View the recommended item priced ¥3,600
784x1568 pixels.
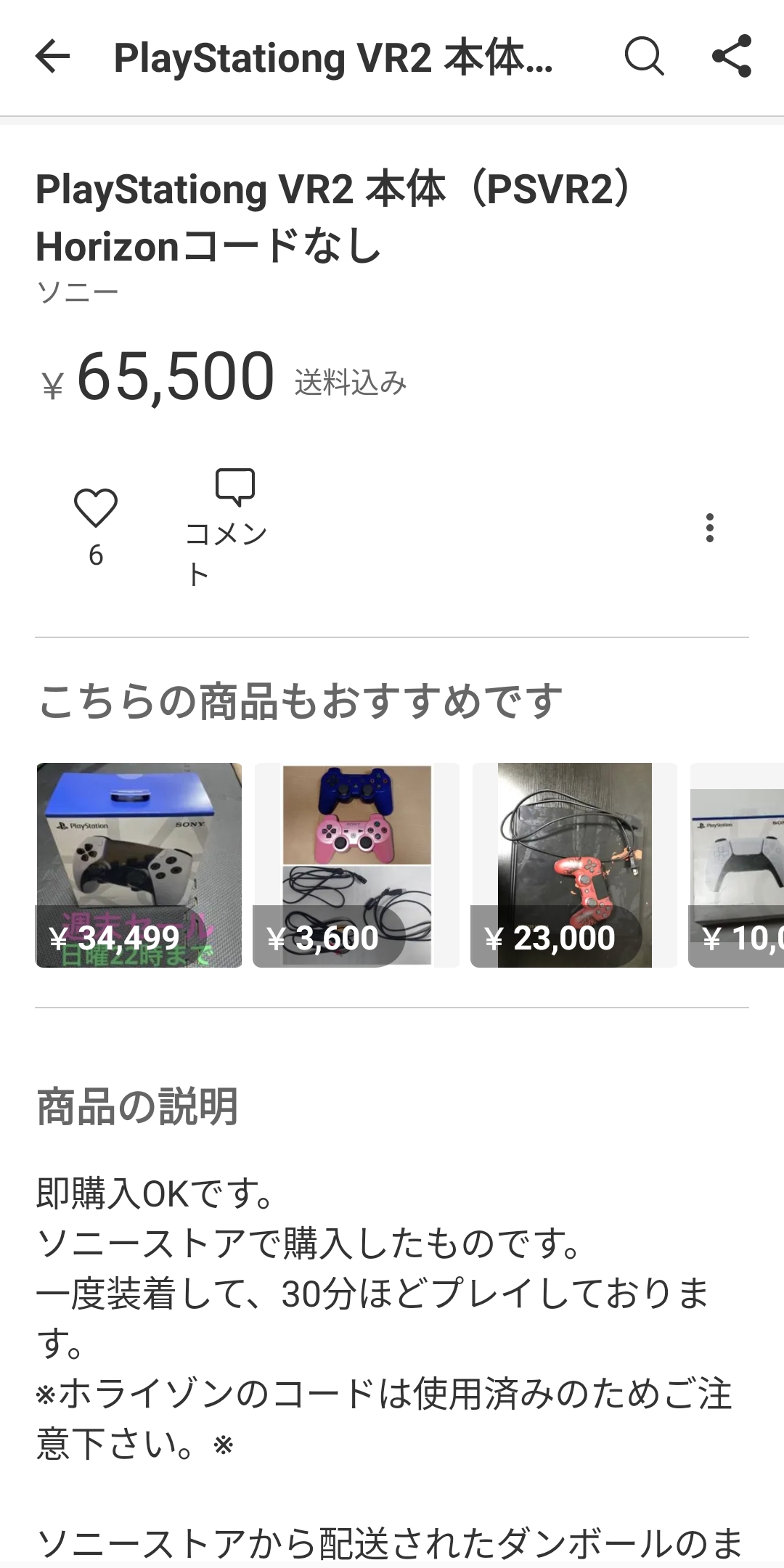(356, 865)
